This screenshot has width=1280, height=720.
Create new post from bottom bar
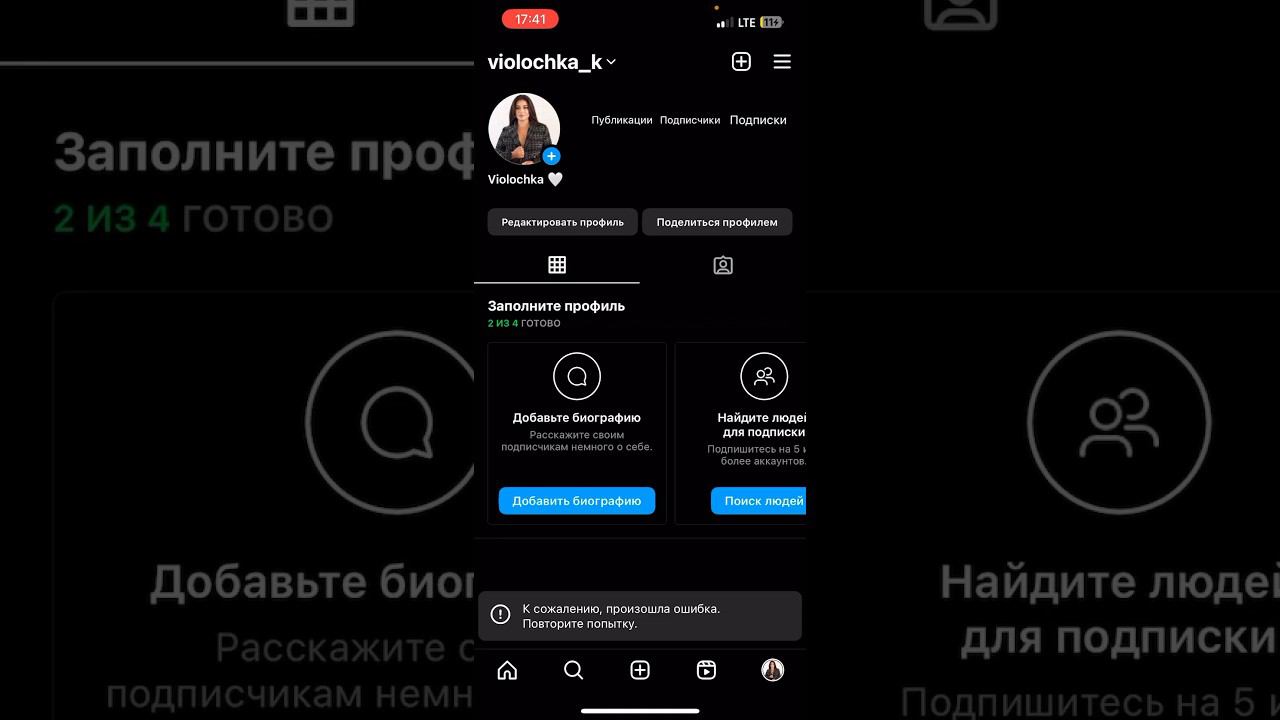pyautogui.click(x=640, y=670)
